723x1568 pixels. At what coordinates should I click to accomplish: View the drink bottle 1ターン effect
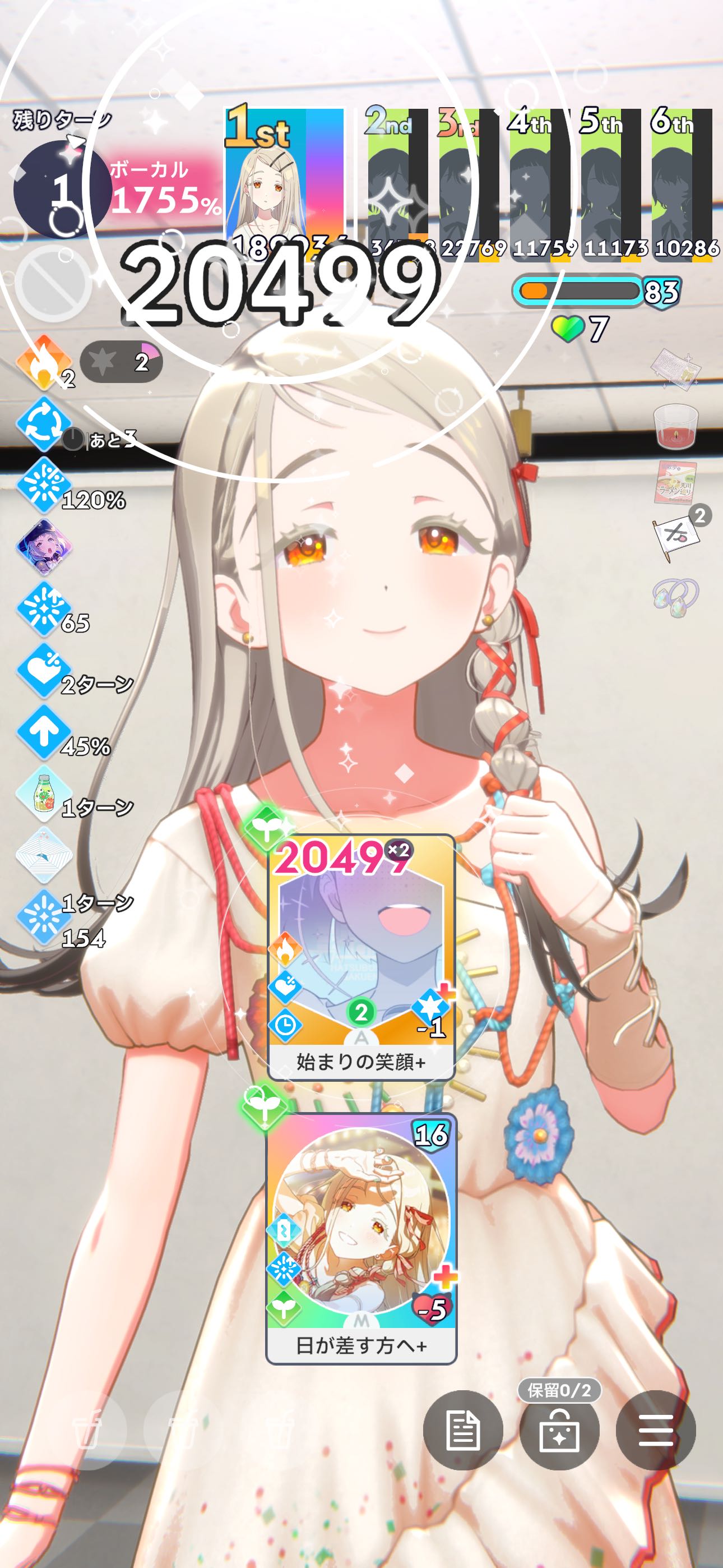[43, 794]
